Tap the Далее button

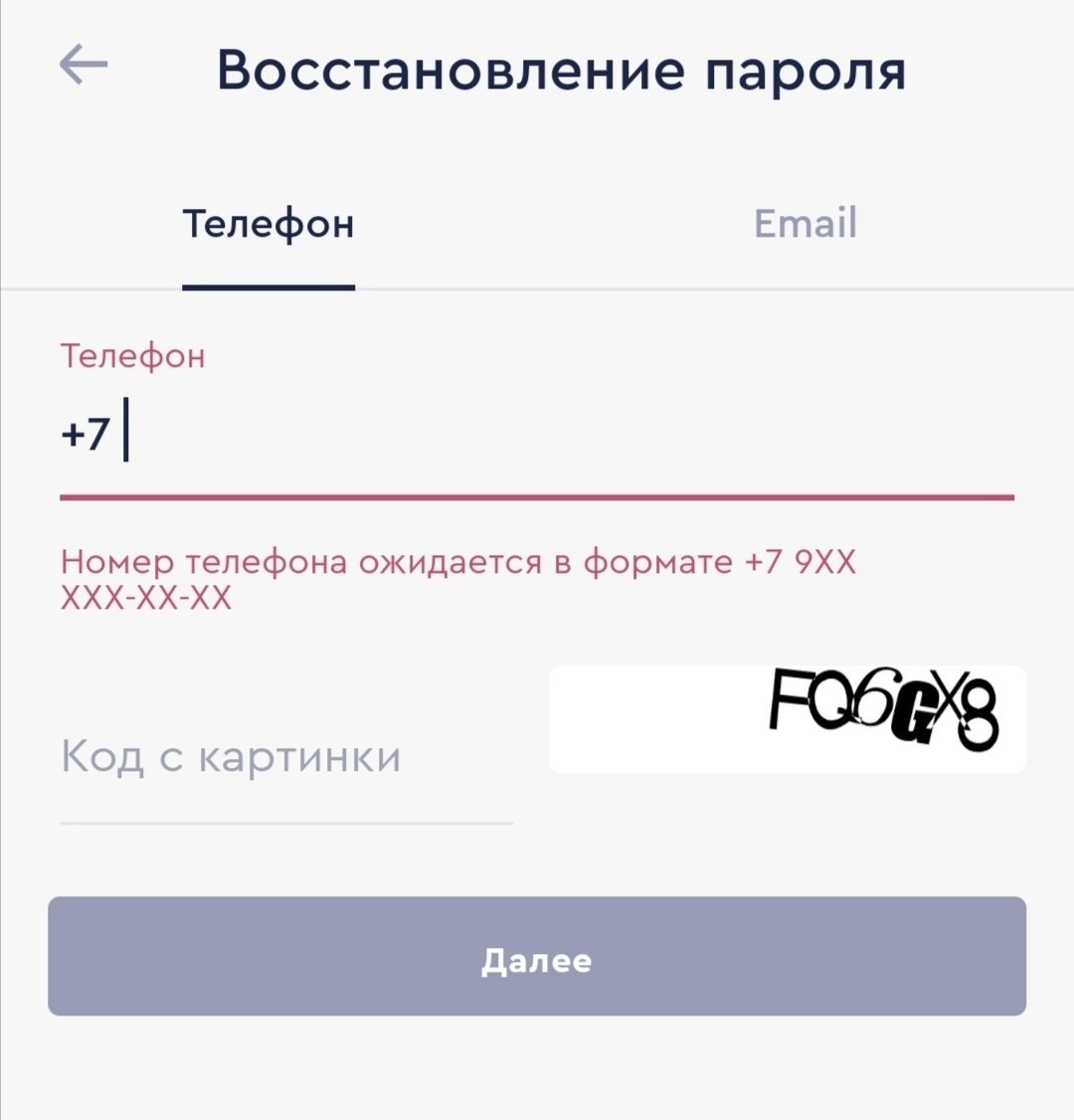(x=537, y=957)
